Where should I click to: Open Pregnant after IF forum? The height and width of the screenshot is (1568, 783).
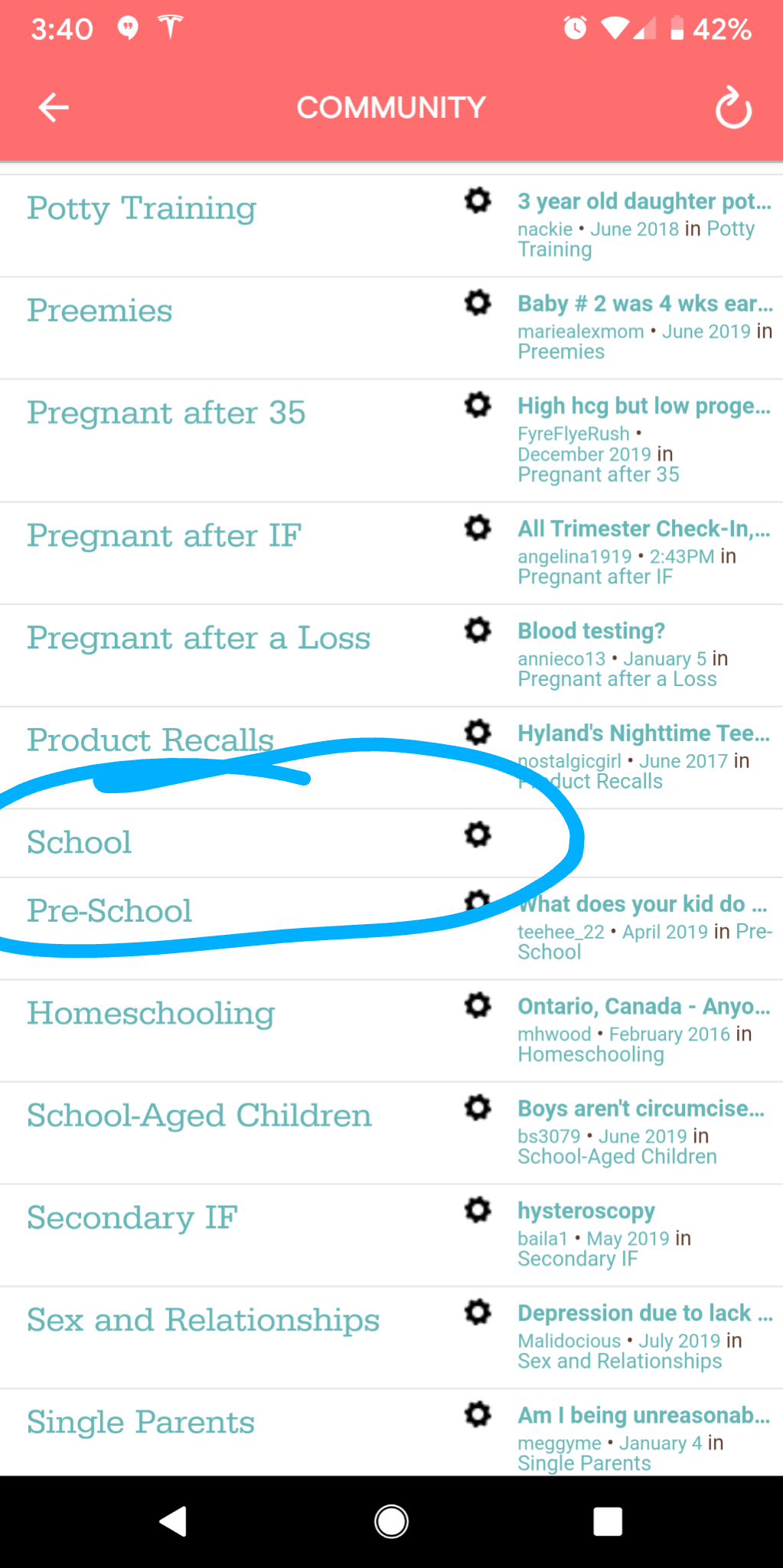(x=164, y=536)
